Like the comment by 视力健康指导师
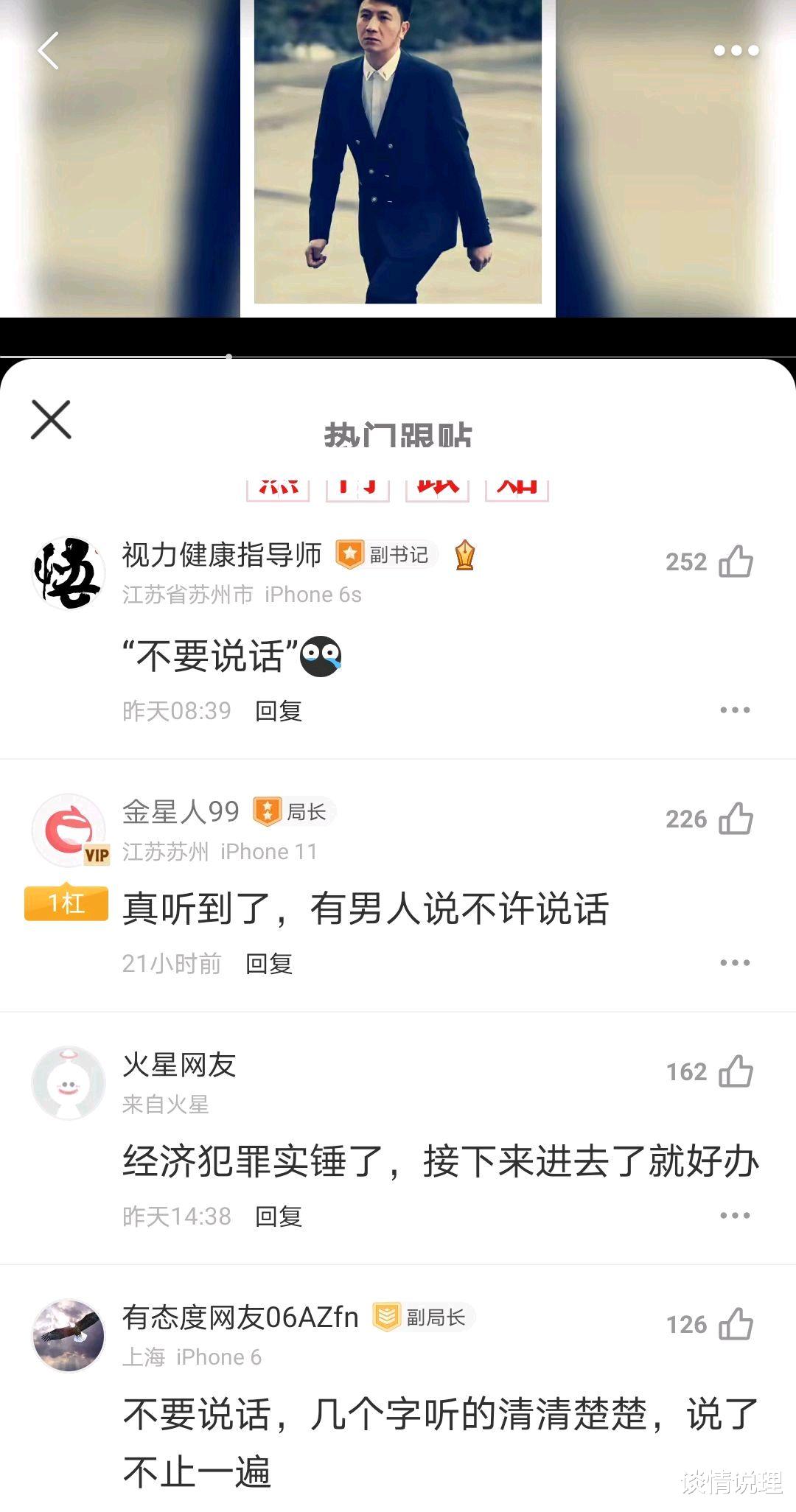 point(736,562)
